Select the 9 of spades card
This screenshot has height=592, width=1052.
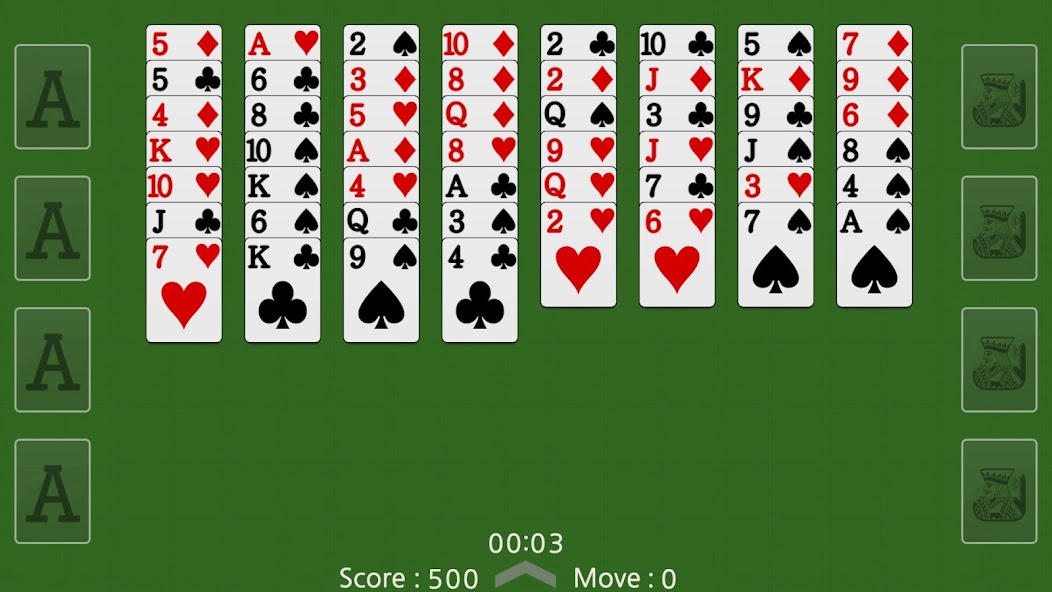point(381,290)
